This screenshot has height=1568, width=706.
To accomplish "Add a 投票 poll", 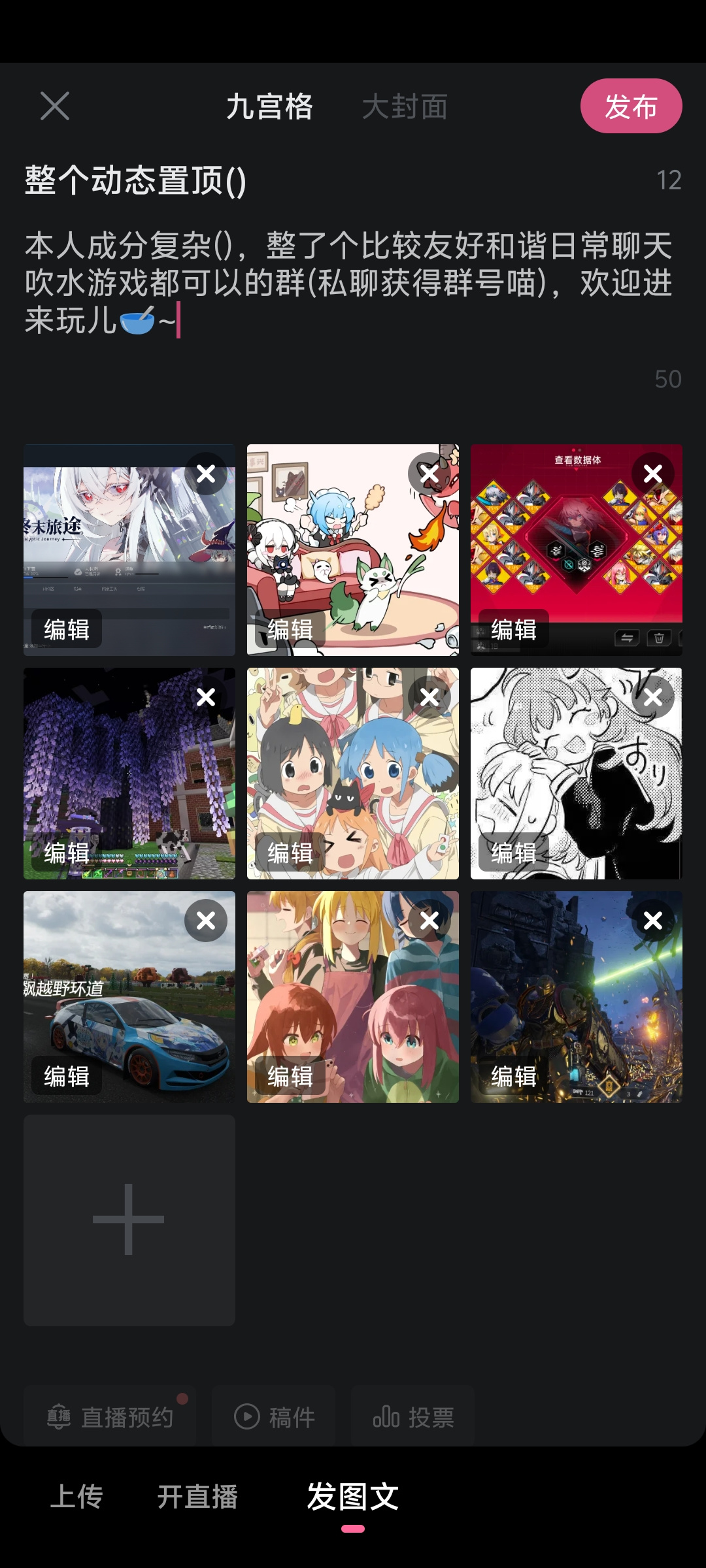I will point(413,1417).
